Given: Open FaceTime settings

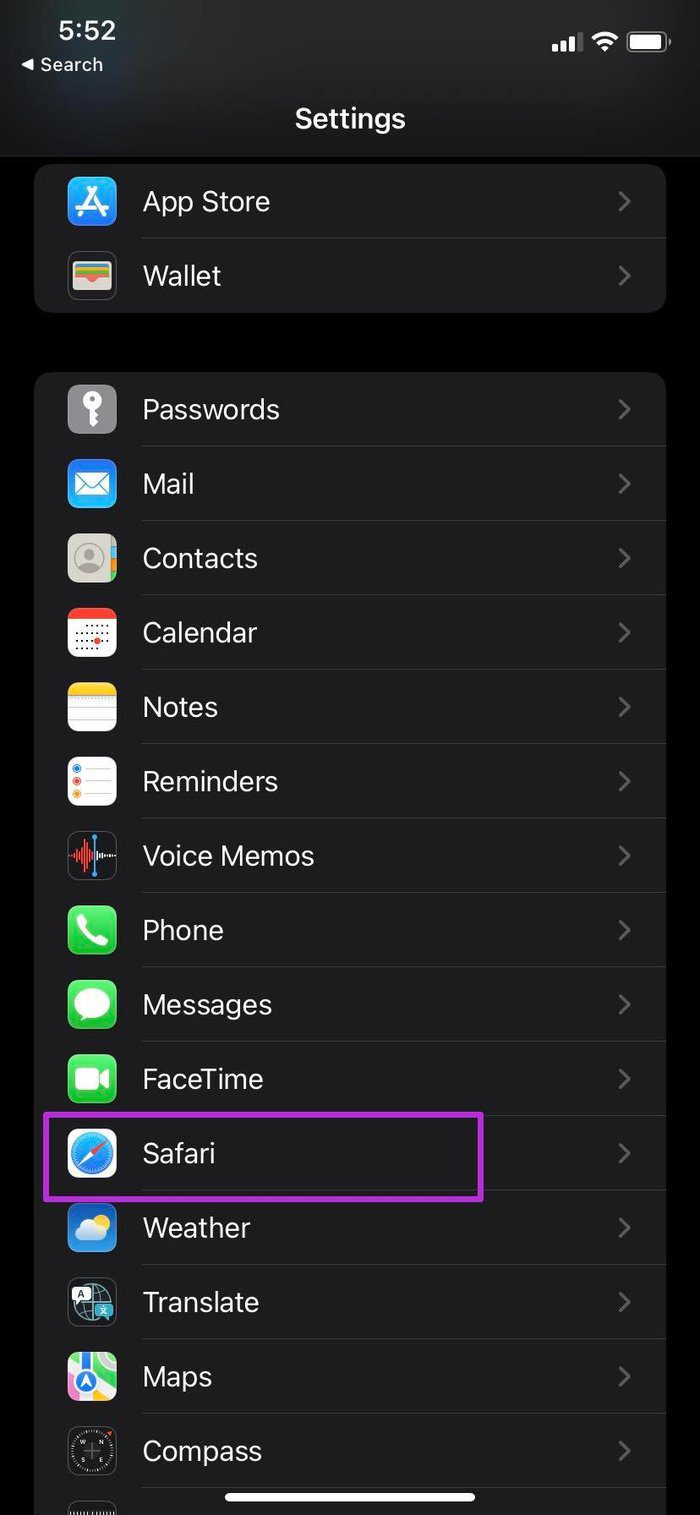Looking at the screenshot, I should [x=350, y=1079].
